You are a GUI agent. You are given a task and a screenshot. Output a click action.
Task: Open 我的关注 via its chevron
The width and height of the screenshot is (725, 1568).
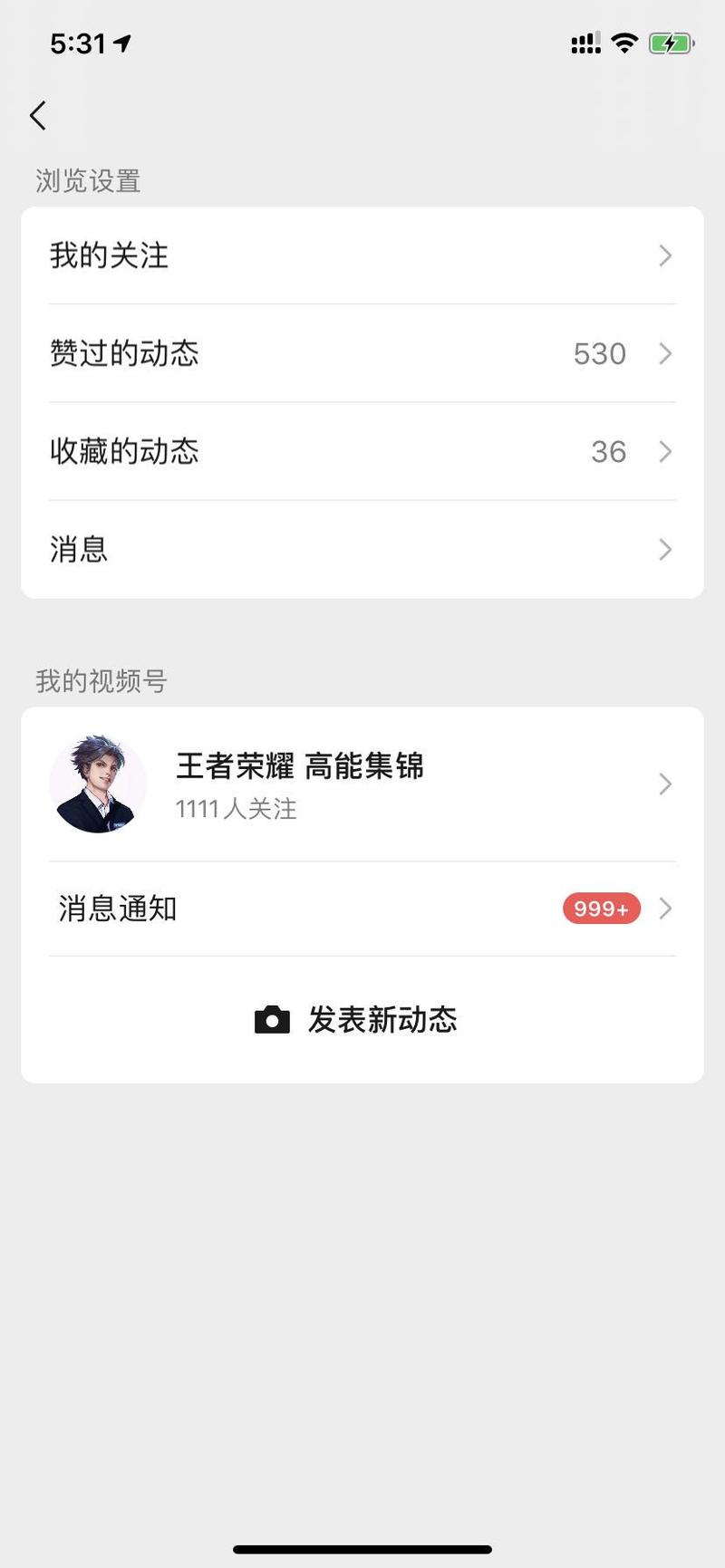[x=665, y=256]
